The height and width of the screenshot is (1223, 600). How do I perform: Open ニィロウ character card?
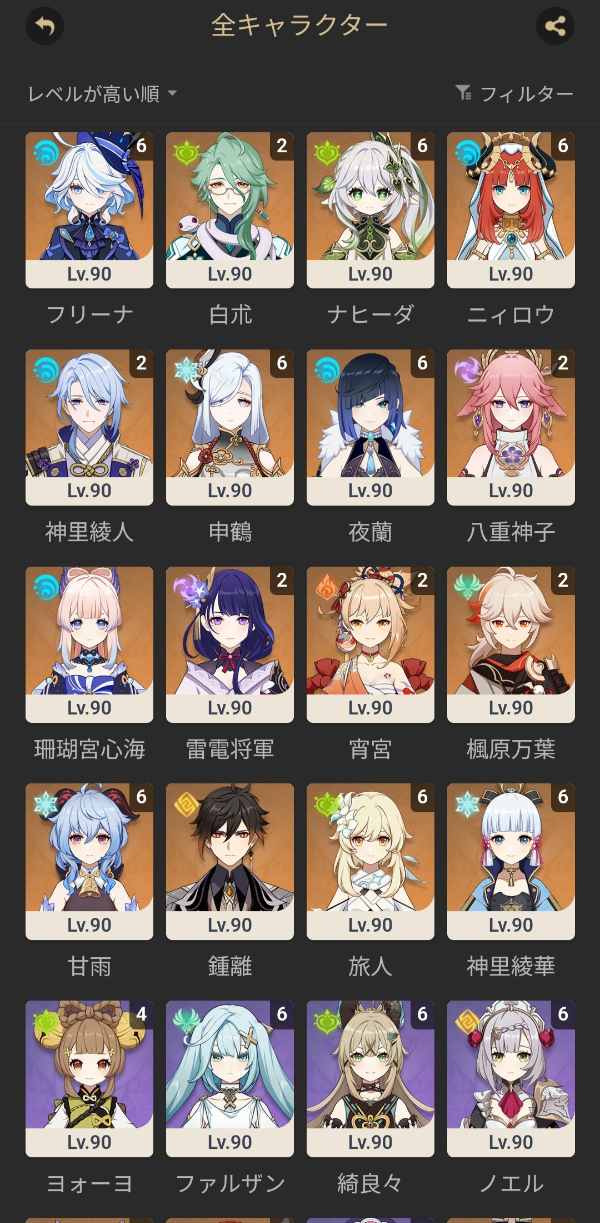tap(511, 210)
